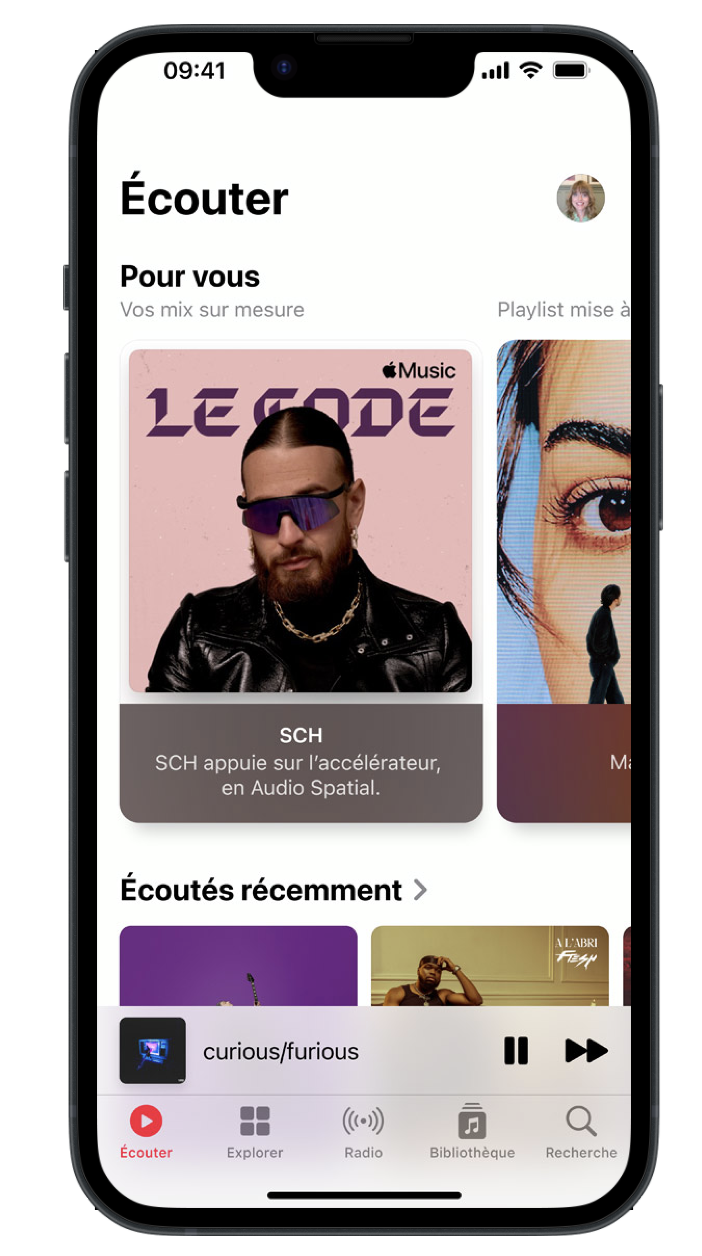Select the Recherche tab

[x=581, y=1132]
